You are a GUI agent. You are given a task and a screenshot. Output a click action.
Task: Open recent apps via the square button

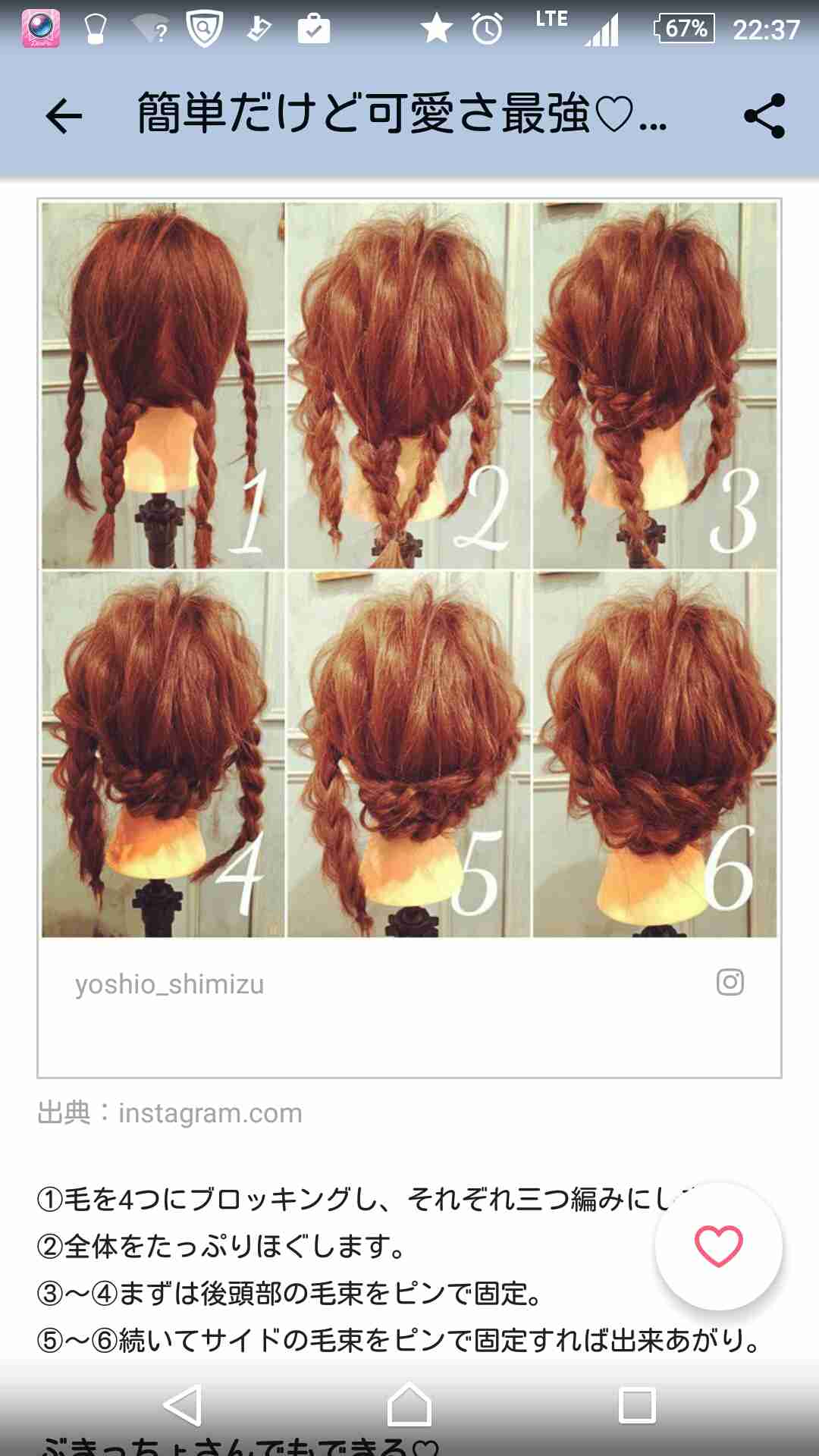click(637, 1405)
